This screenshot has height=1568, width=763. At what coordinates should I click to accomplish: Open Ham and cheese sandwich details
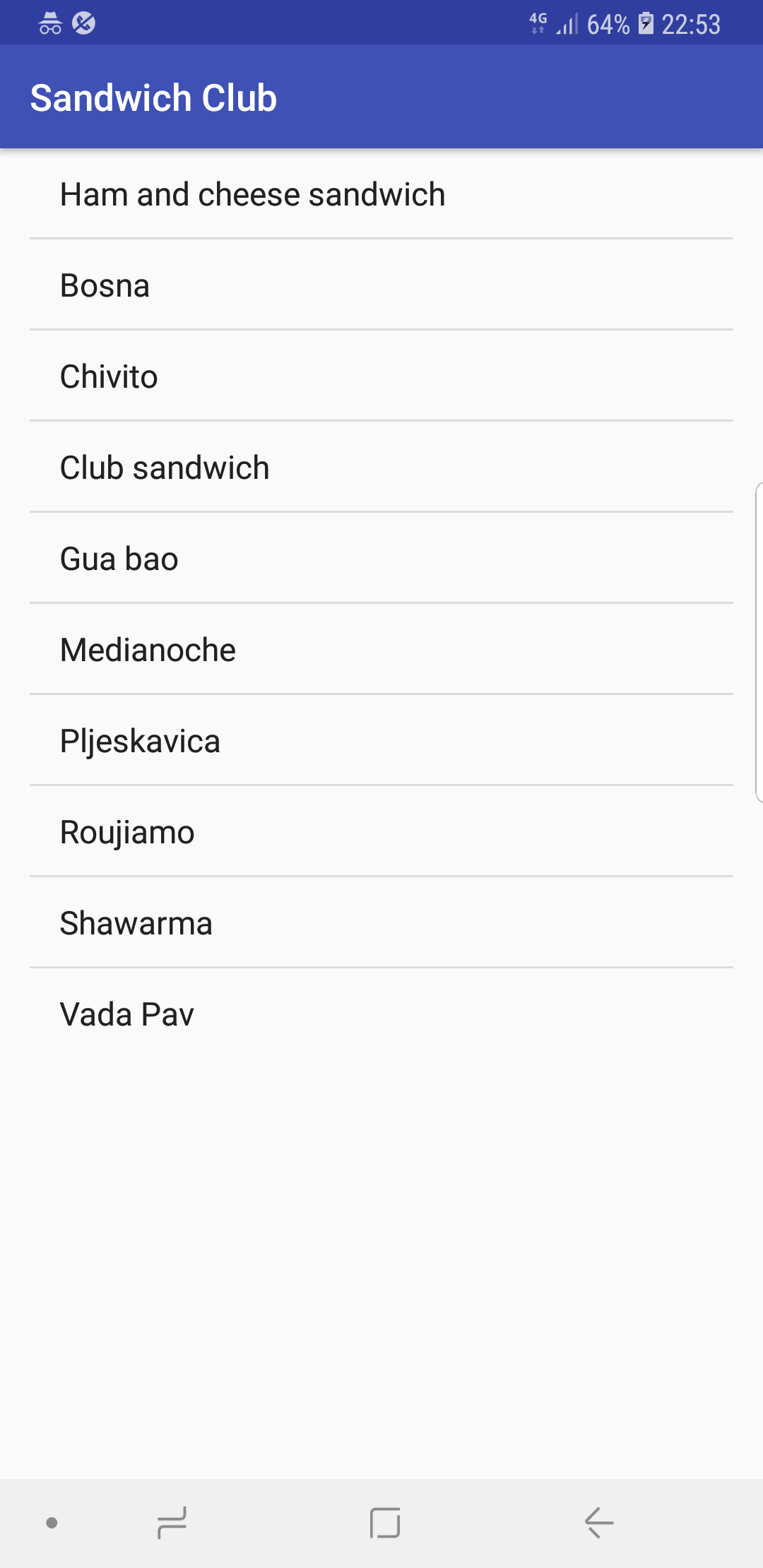pos(253,195)
